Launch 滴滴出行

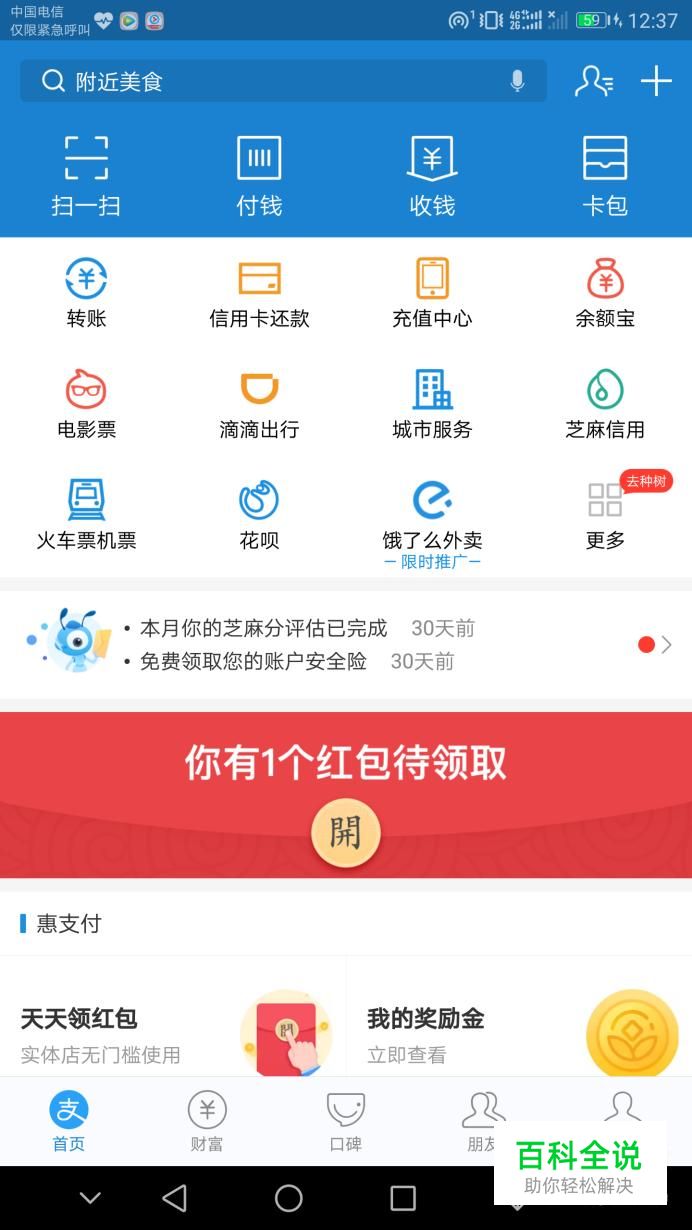click(259, 403)
